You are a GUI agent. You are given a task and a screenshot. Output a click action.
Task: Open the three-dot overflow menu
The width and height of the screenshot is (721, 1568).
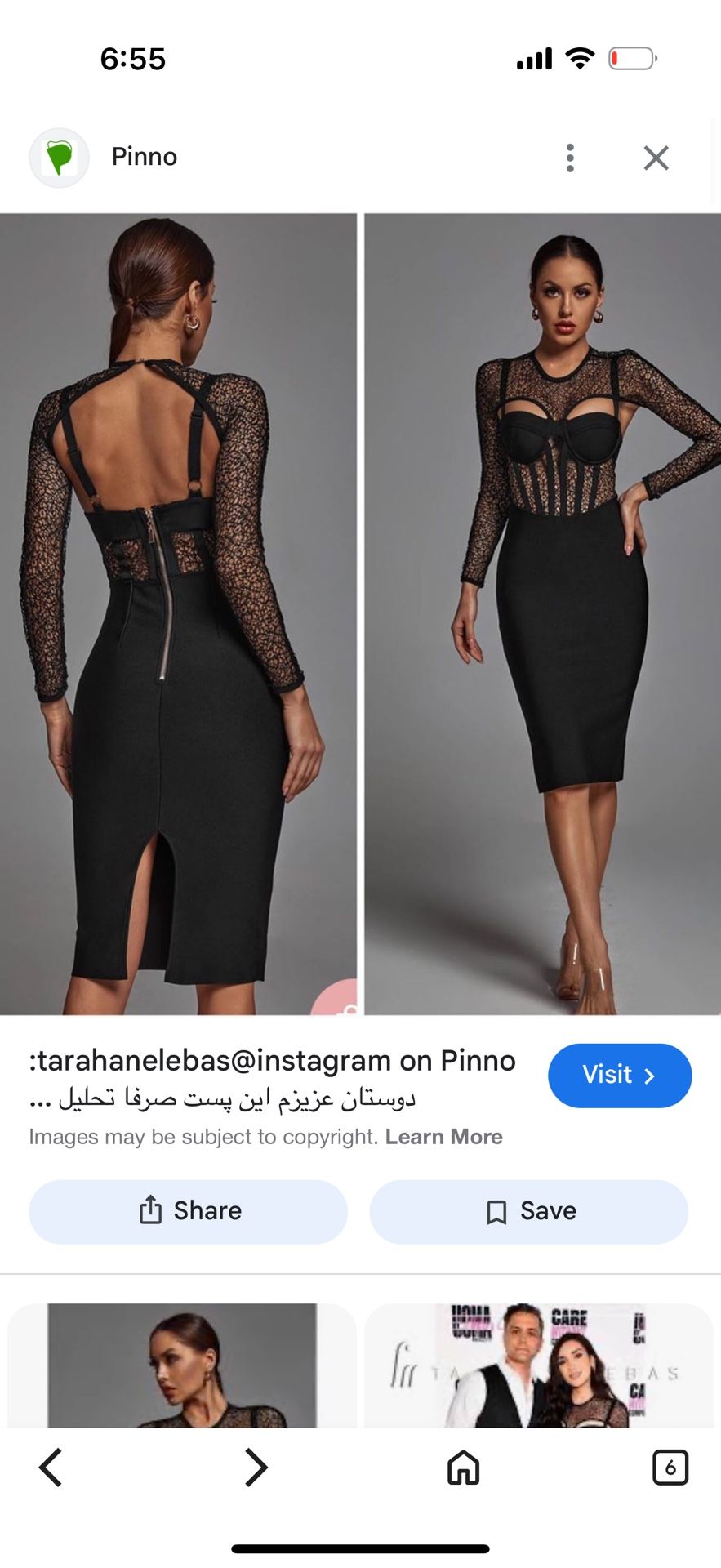(x=570, y=158)
